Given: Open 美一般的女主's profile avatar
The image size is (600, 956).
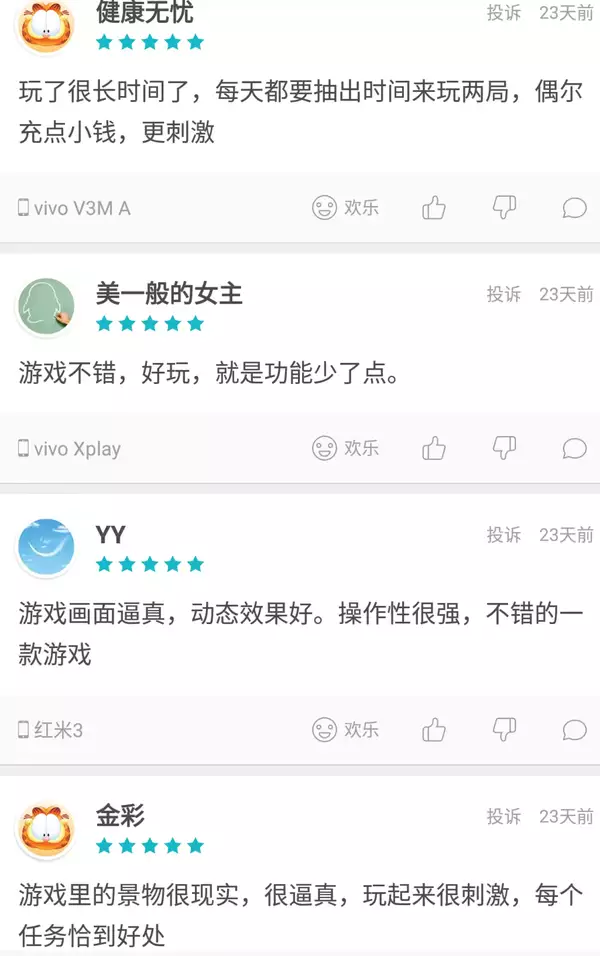Looking at the screenshot, I should pyautogui.click(x=46, y=307).
